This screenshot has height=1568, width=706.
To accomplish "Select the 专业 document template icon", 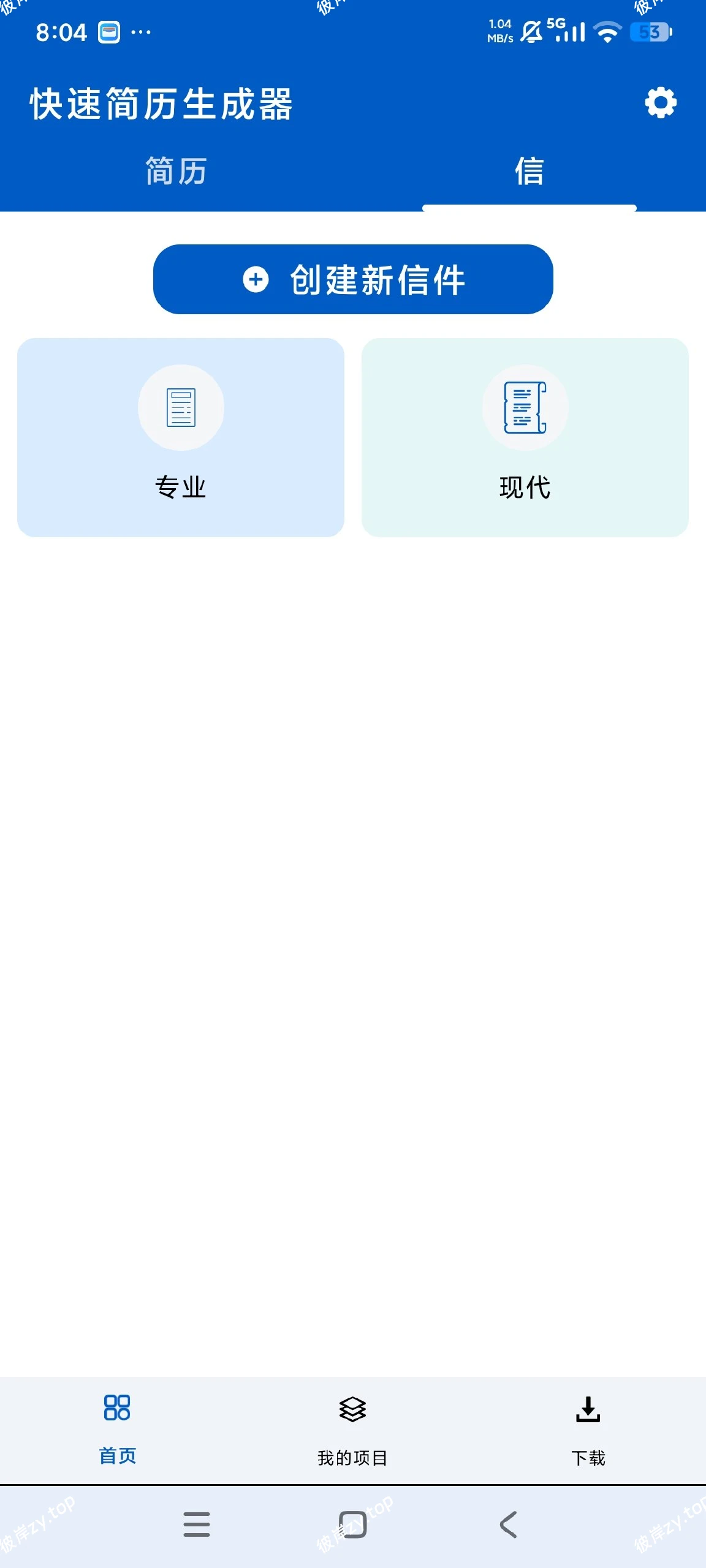I will (x=181, y=406).
